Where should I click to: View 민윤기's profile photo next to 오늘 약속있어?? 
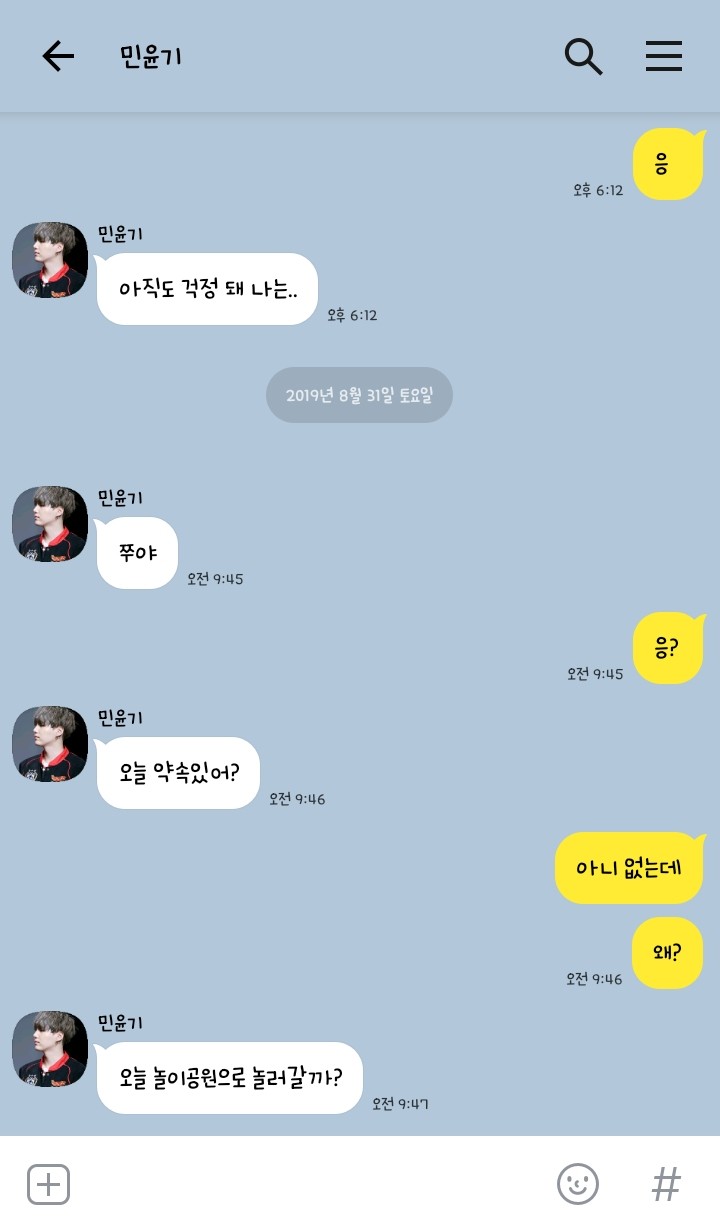click(x=50, y=744)
